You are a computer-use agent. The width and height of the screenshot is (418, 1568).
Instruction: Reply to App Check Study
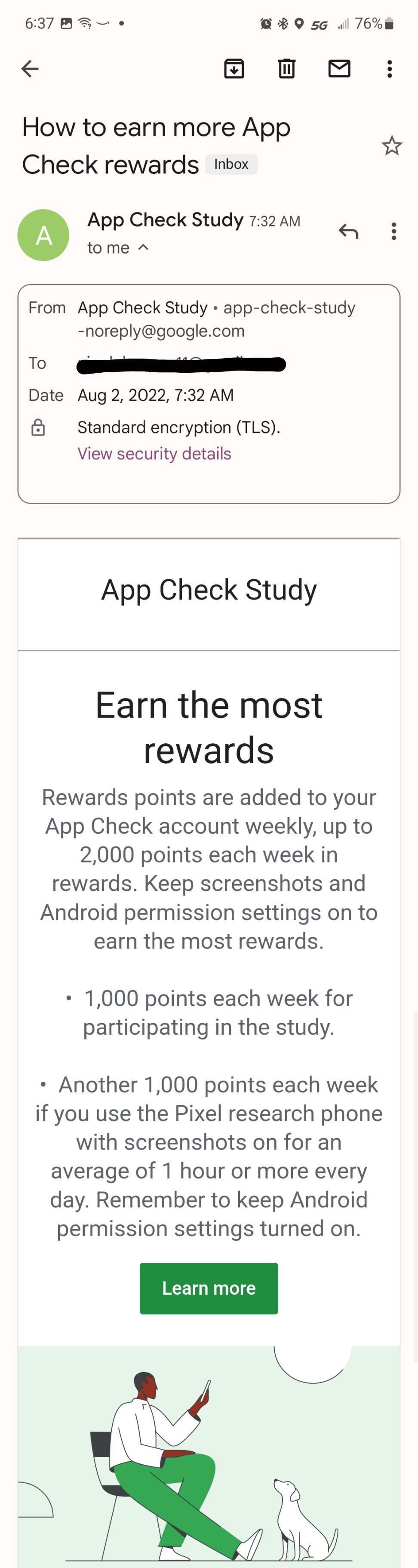pos(349,231)
